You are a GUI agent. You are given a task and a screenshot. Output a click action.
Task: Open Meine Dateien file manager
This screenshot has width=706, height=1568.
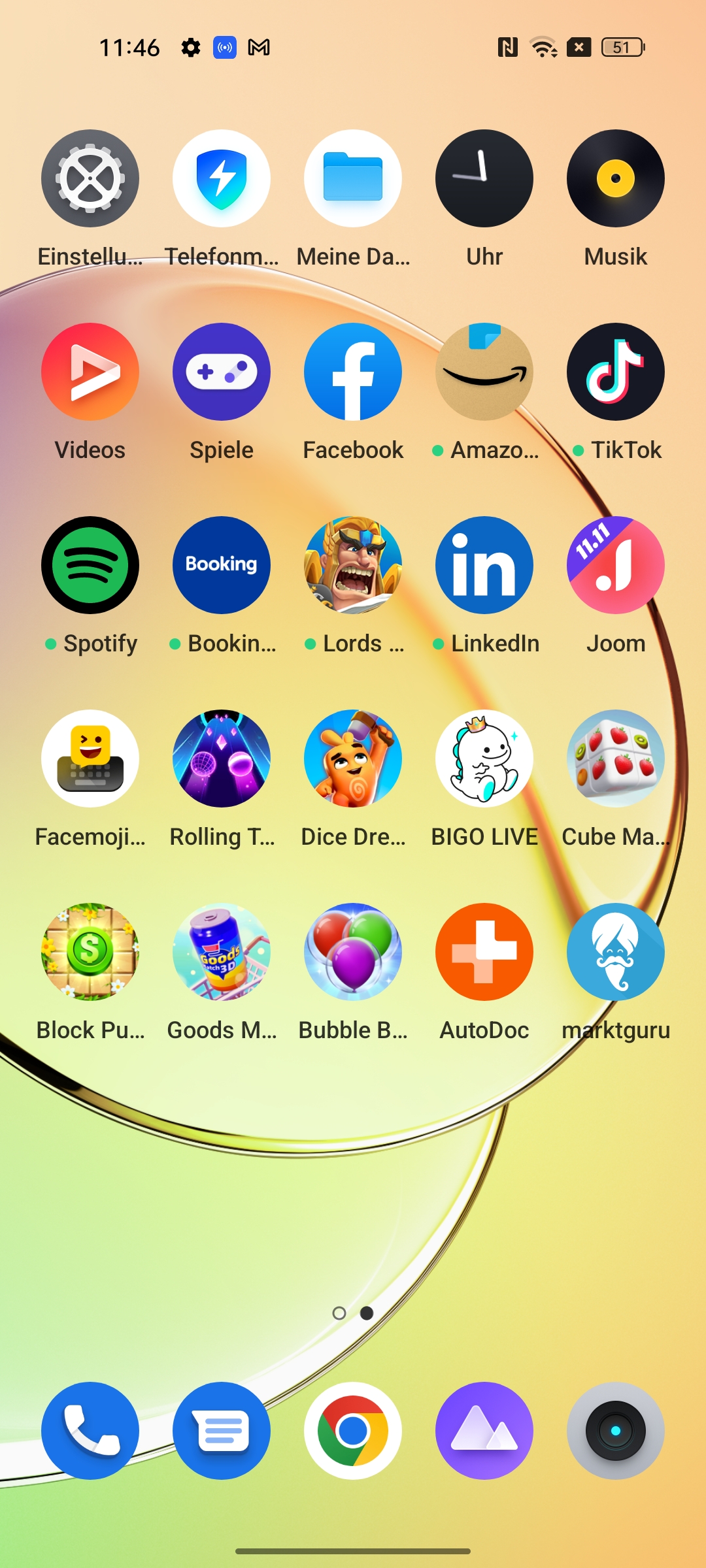[353, 178]
